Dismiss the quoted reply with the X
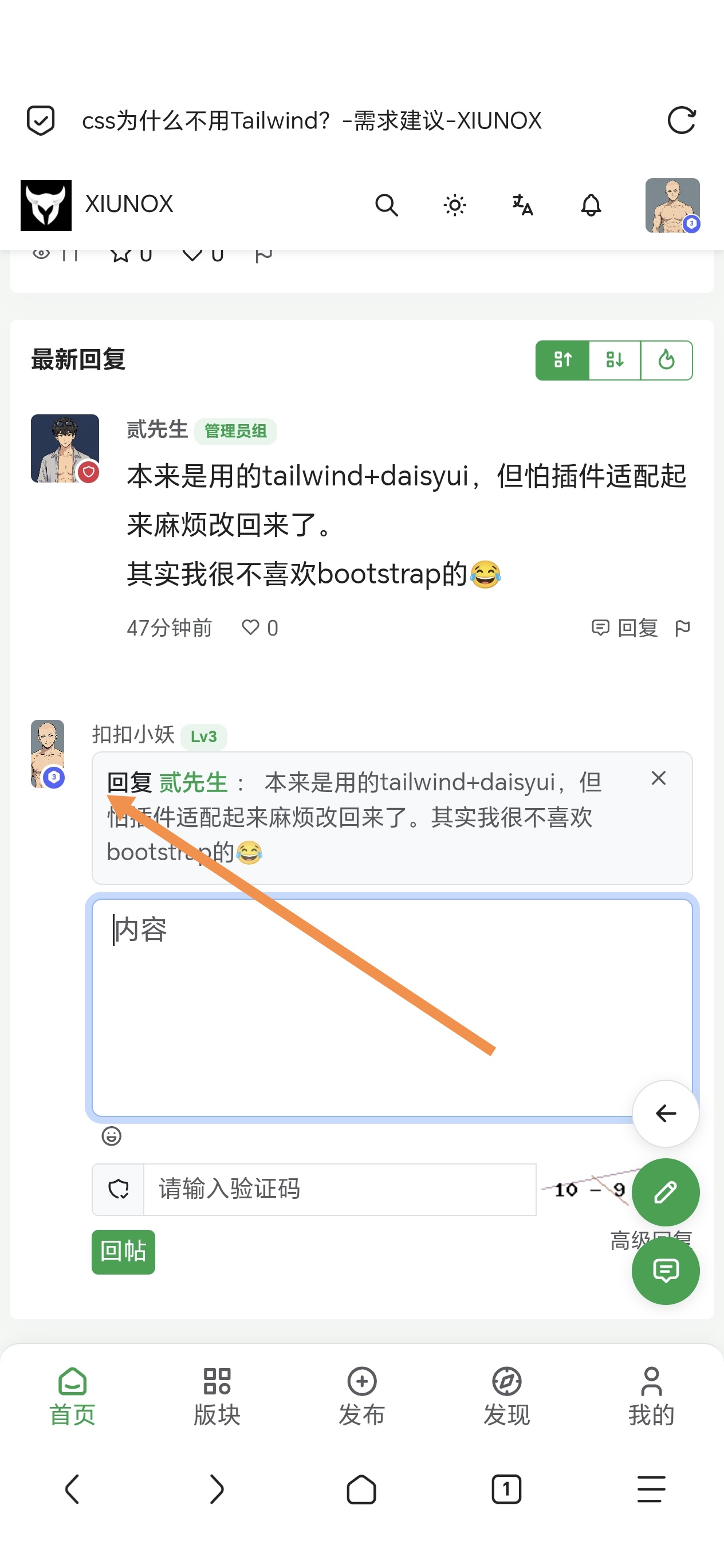 pos(658,778)
